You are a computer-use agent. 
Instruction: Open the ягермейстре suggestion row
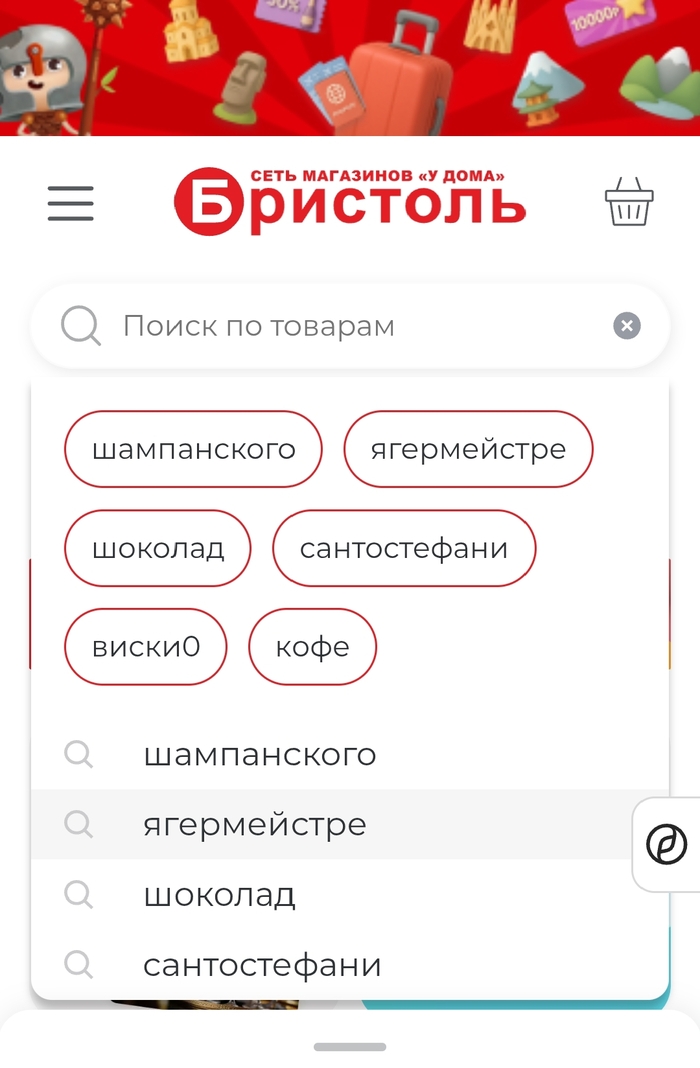pos(350,824)
